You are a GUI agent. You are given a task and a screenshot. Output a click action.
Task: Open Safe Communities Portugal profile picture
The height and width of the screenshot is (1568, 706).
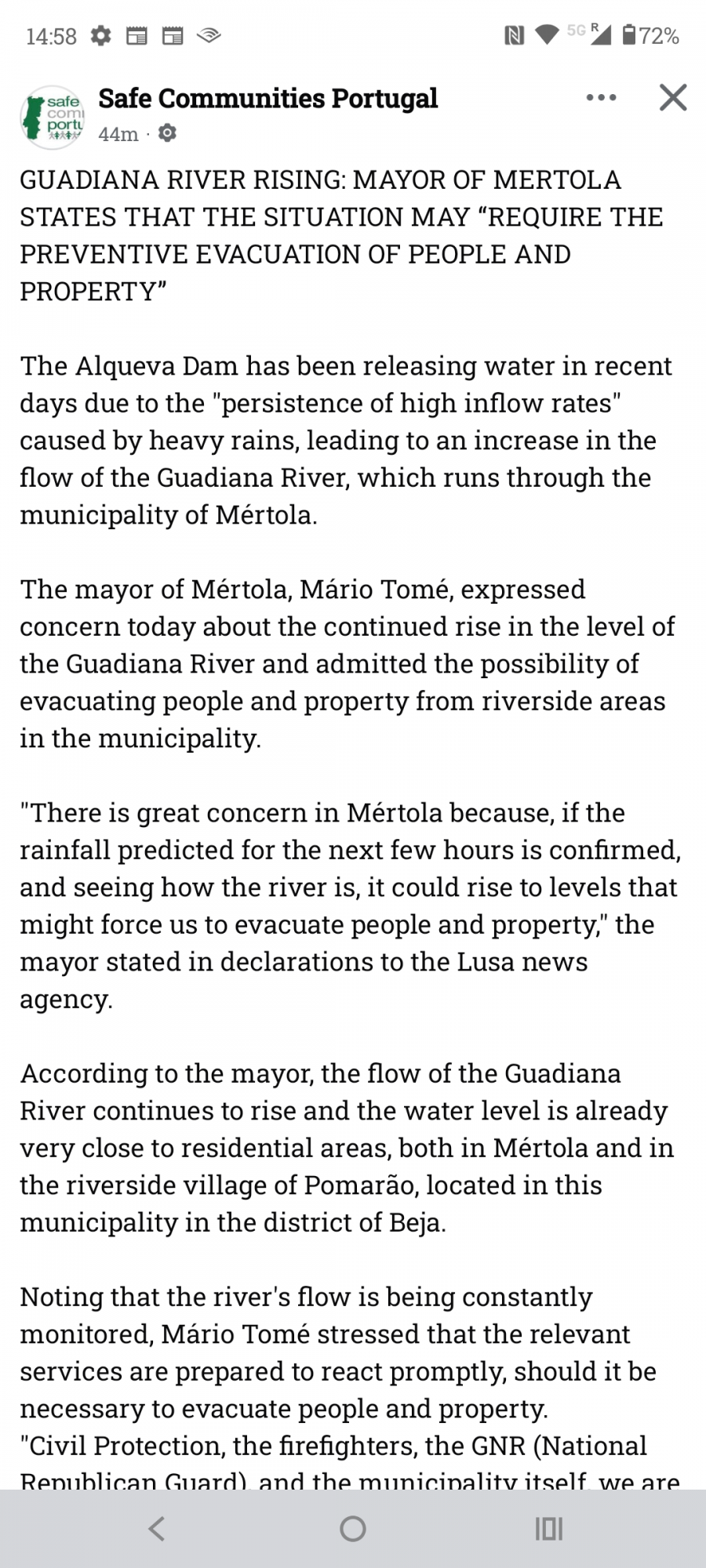(53, 117)
